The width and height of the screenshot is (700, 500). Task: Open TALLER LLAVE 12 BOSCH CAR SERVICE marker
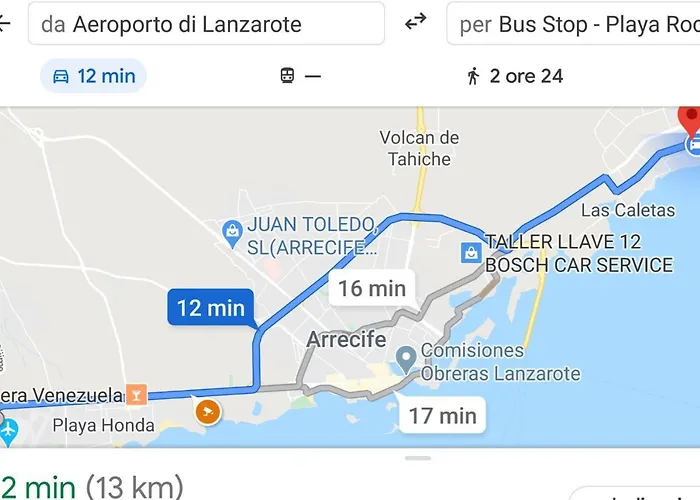pos(470,252)
